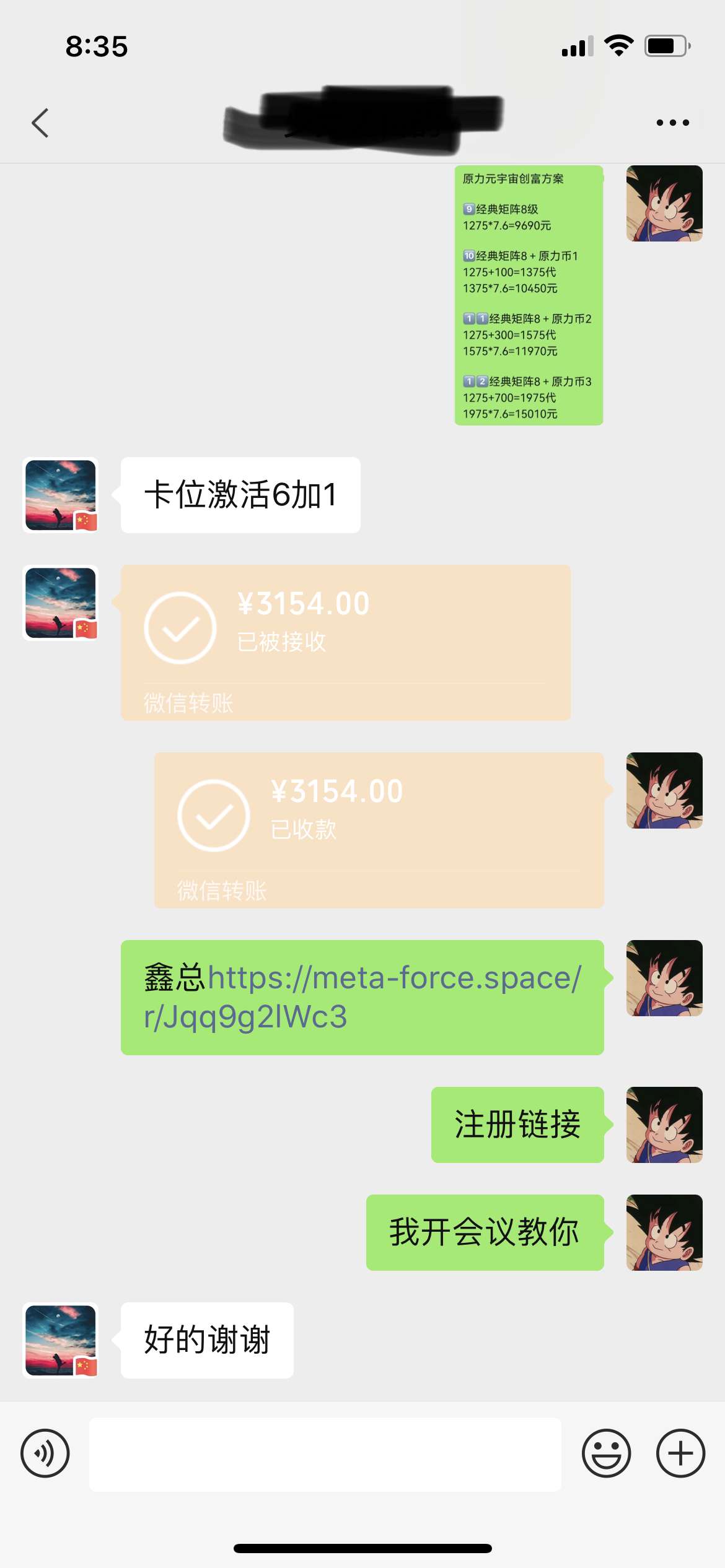The image size is (725, 1568).
Task: Open the ¥3154.00 transfer marked 已收款
Action: point(379,830)
